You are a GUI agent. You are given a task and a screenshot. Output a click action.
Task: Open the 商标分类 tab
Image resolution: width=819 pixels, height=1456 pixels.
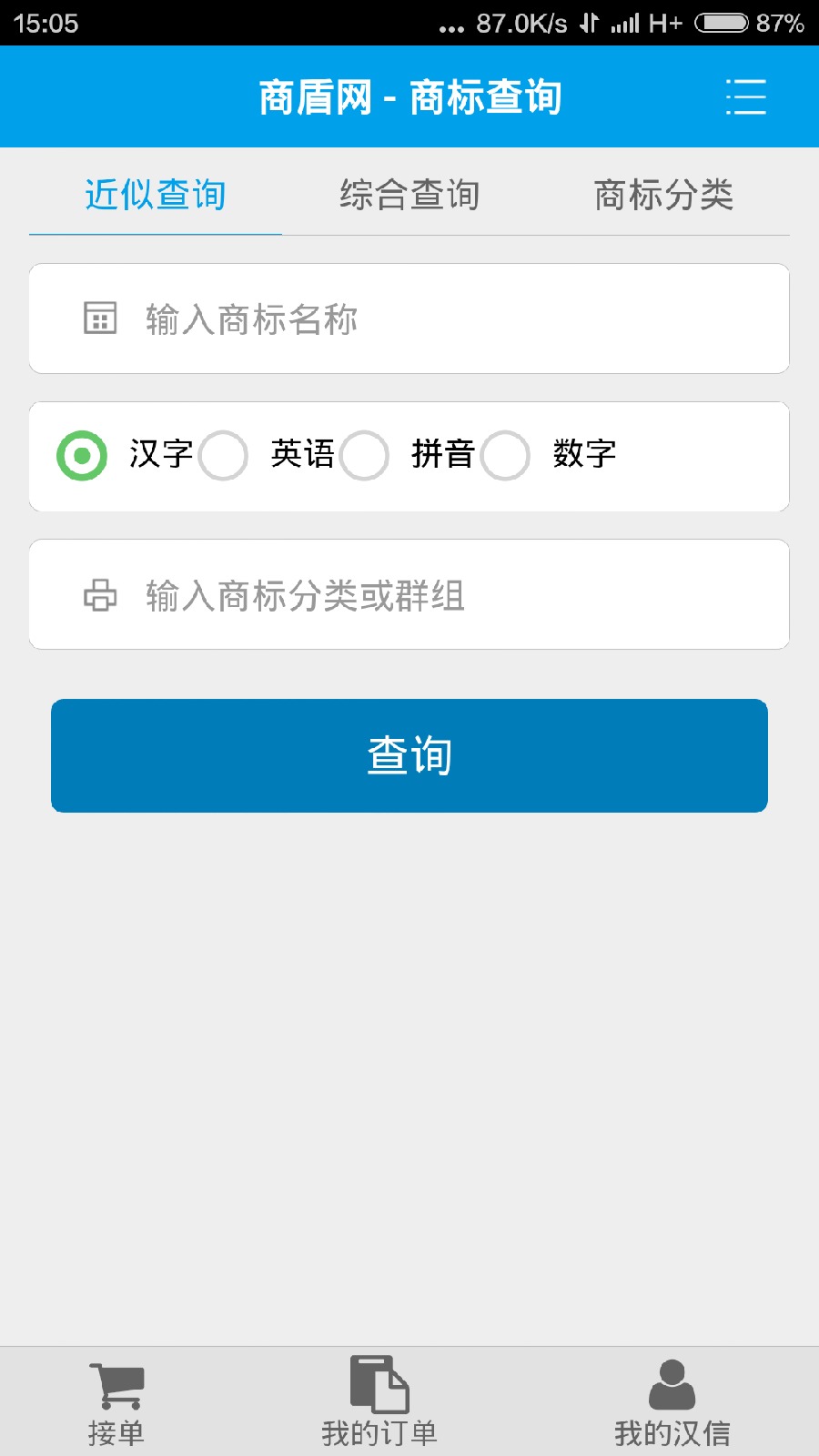pyautogui.click(x=663, y=195)
